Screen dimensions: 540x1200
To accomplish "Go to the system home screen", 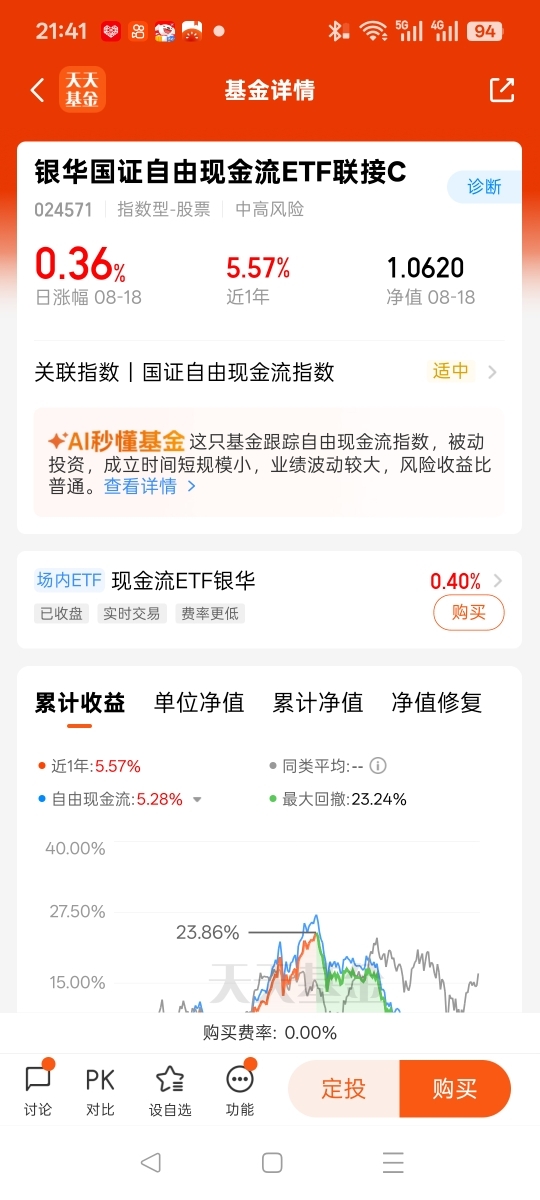I will tap(271, 1162).
